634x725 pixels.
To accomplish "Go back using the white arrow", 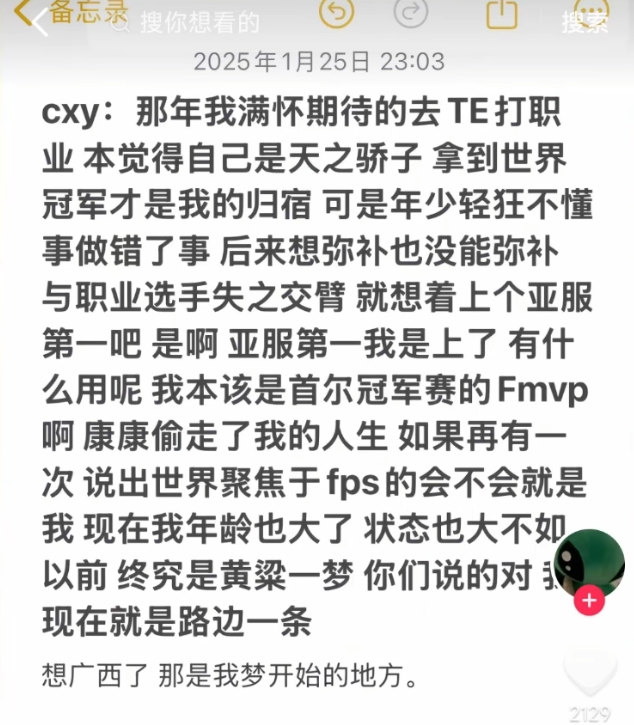I will [x=38, y=20].
